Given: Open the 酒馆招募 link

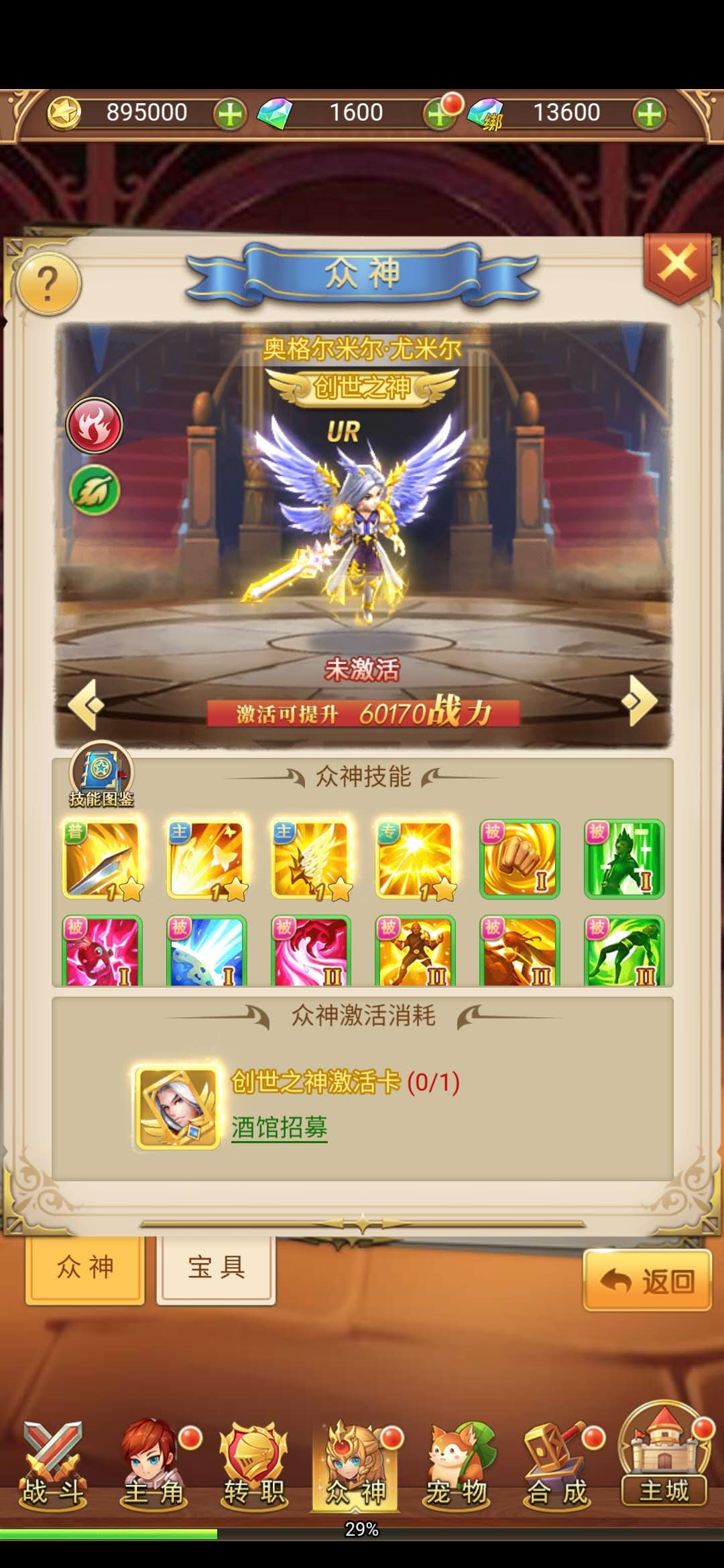Looking at the screenshot, I should click(280, 1127).
